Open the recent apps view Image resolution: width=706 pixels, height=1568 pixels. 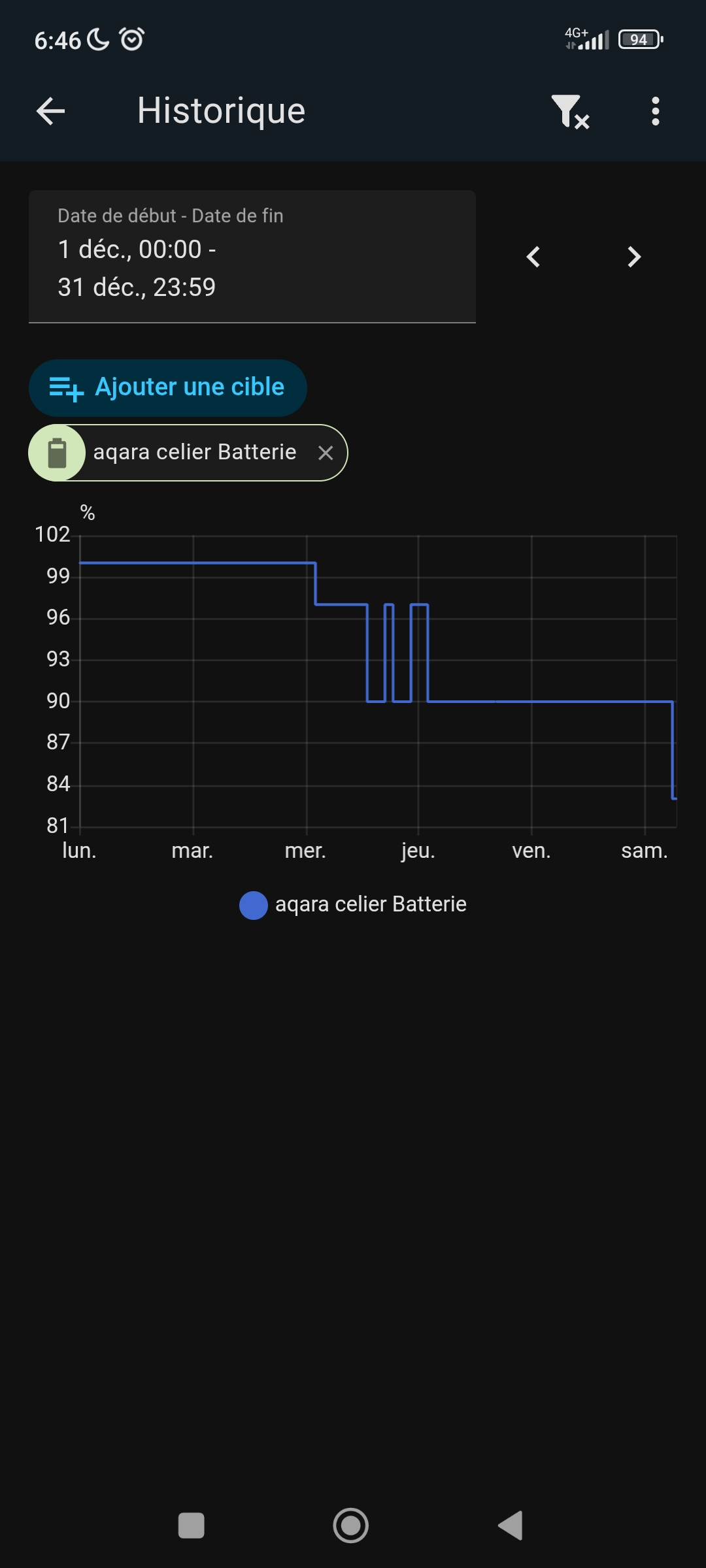(x=192, y=1526)
